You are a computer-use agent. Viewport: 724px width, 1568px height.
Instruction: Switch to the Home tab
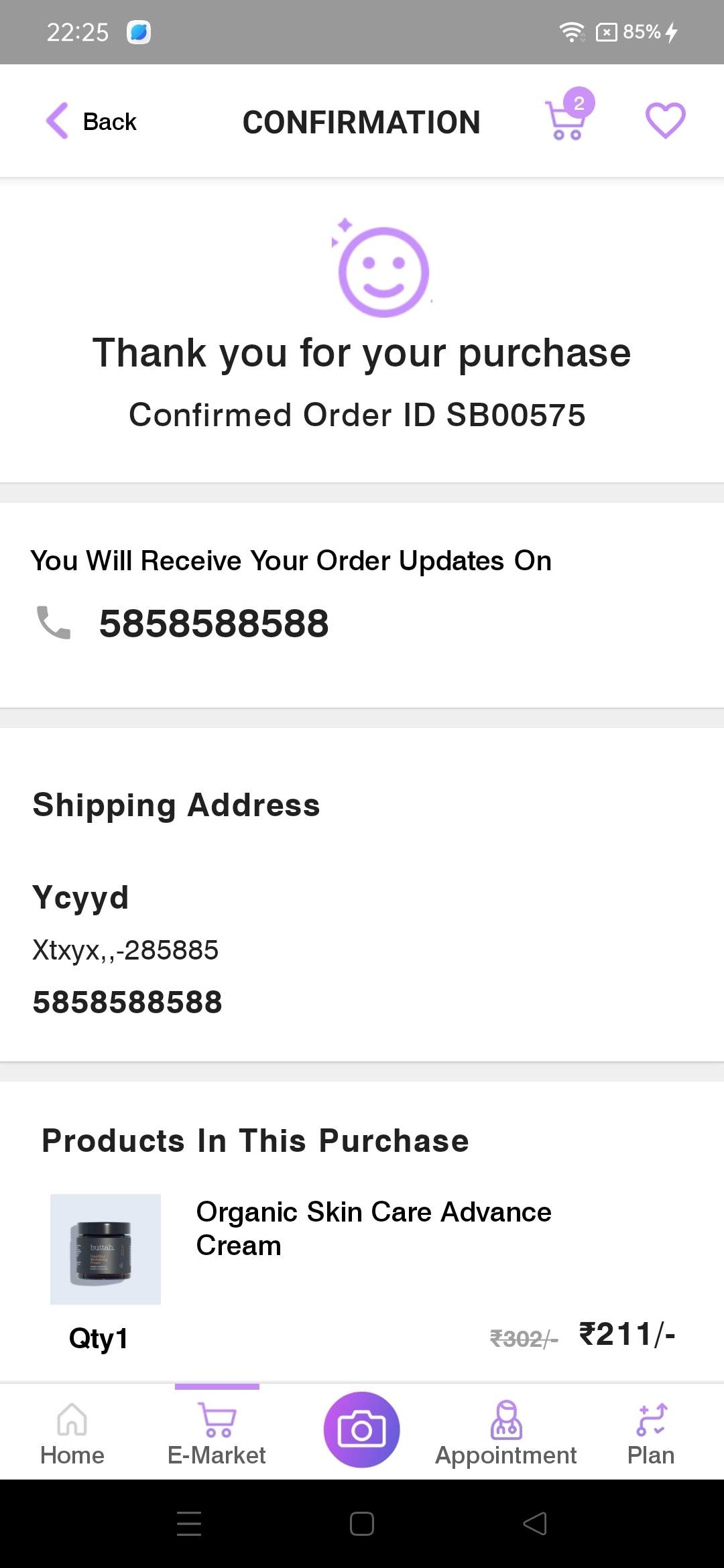pyautogui.click(x=72, y=1433)
